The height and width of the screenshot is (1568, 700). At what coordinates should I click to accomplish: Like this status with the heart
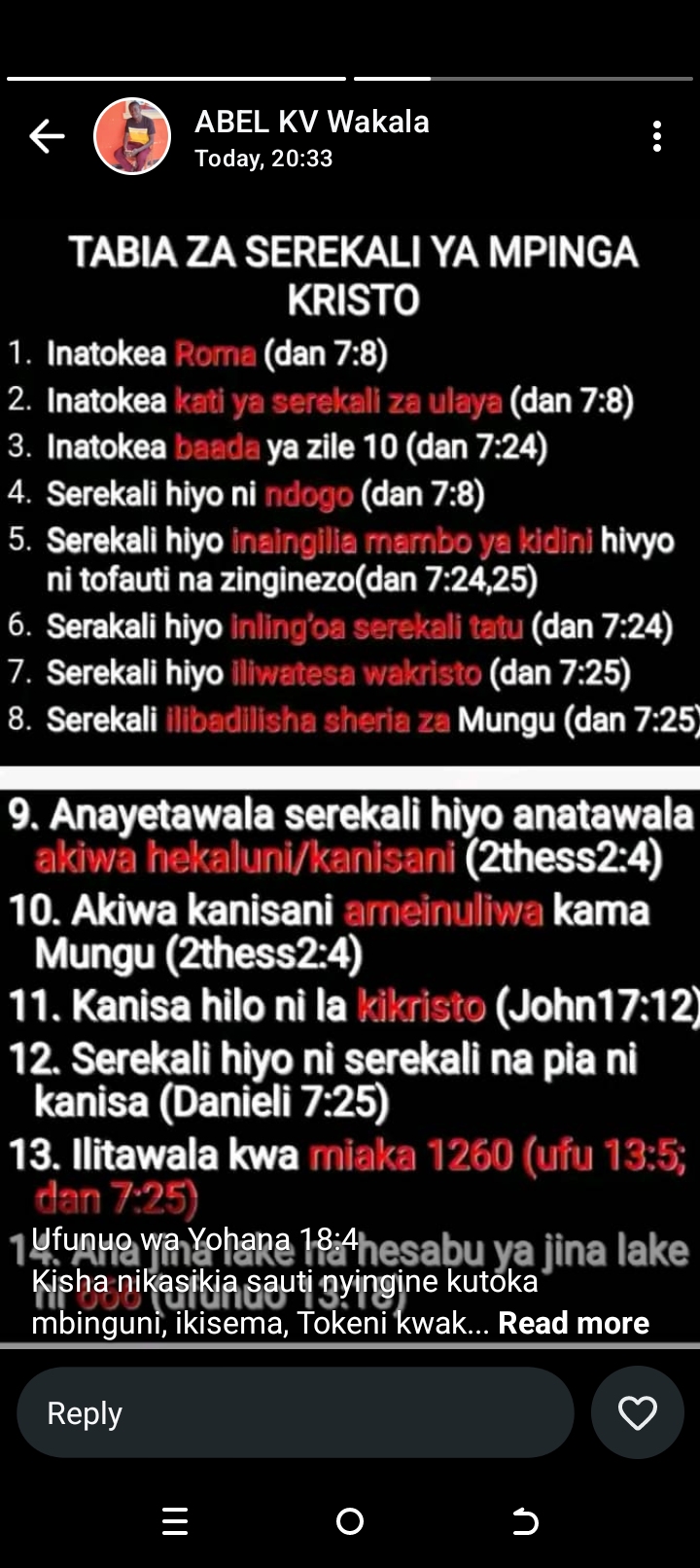point(638,1412)
